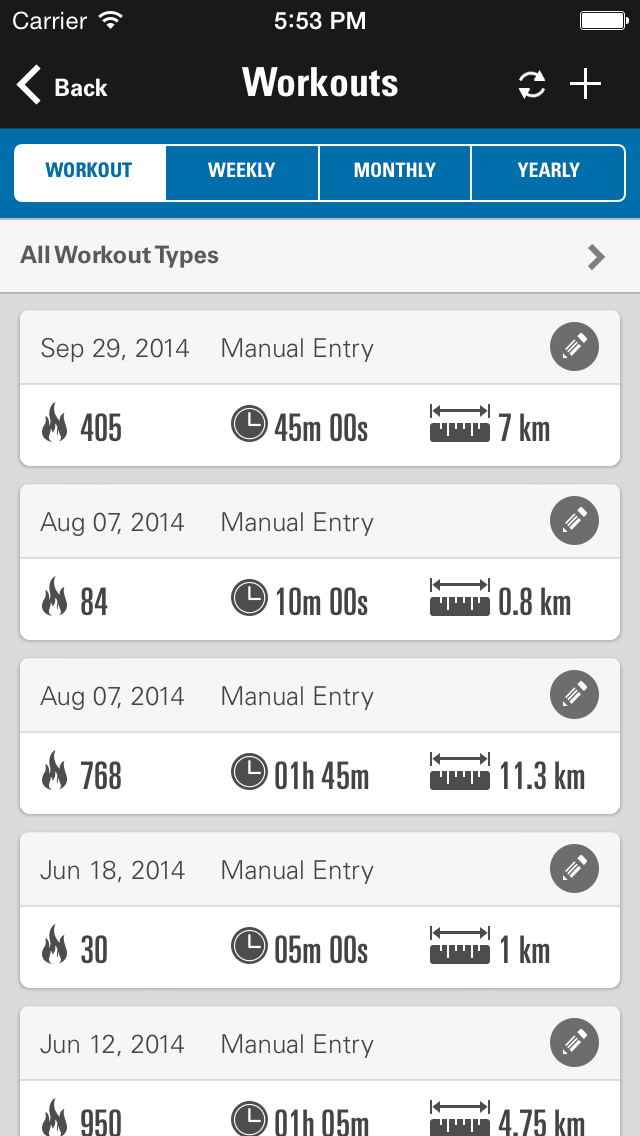This screenshot has width=640, height=1136.
Task: Open the 7 km workout card
Action: [320, 388]
